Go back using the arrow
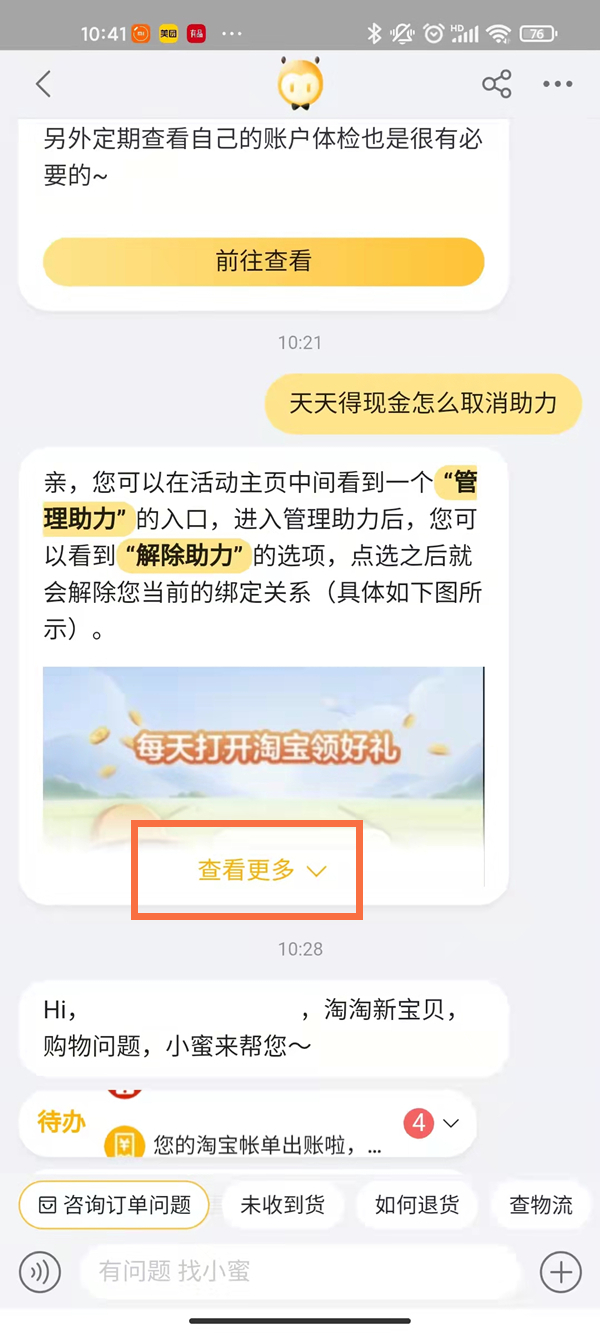This screenshot has height=1333, width=600. [x=43, y=84]
